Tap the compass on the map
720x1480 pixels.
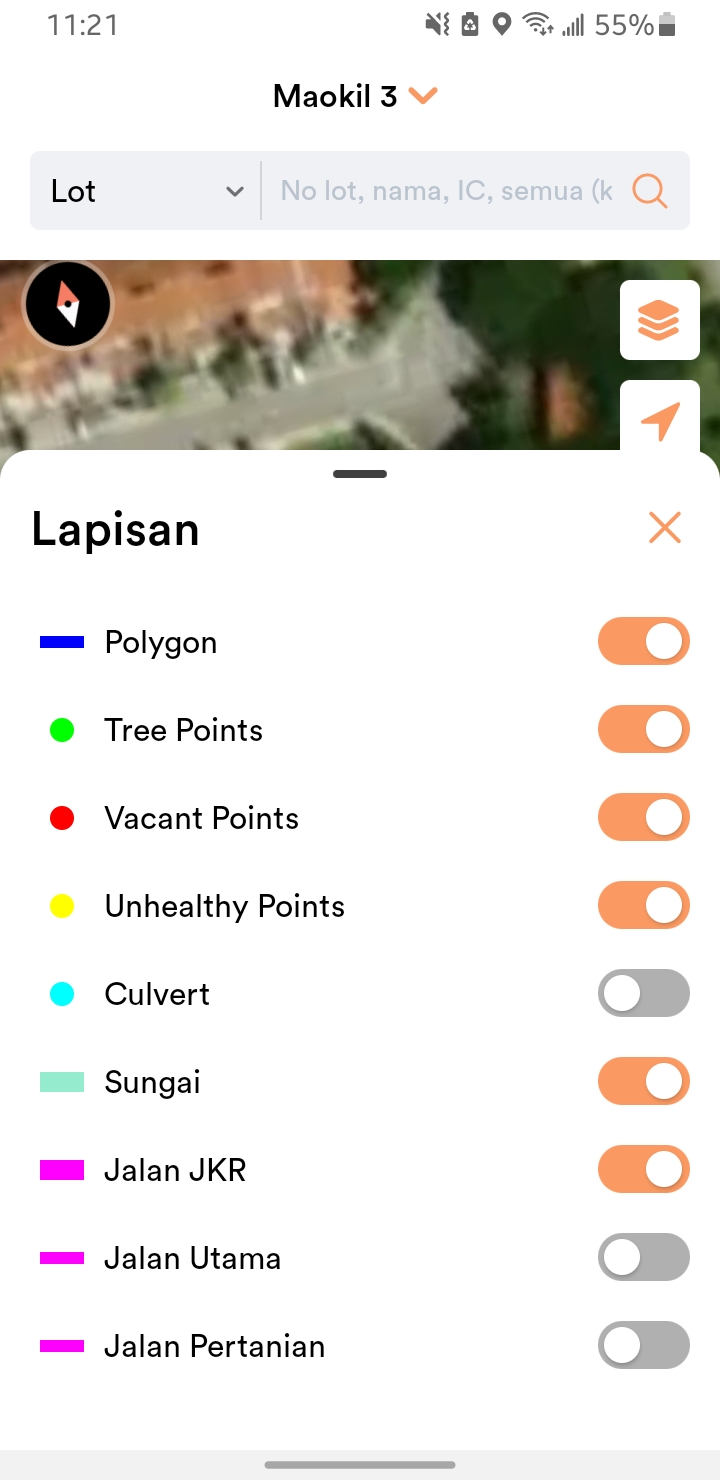coord(68,304)
